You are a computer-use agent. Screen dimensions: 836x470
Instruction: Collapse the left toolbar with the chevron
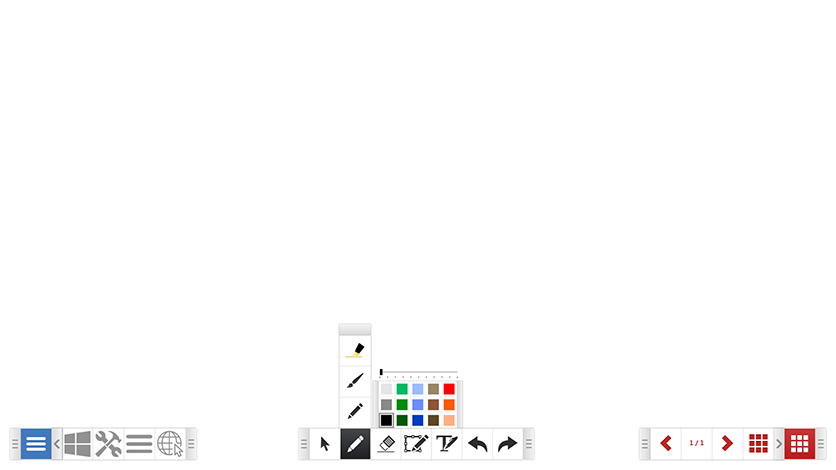[57, 443]
